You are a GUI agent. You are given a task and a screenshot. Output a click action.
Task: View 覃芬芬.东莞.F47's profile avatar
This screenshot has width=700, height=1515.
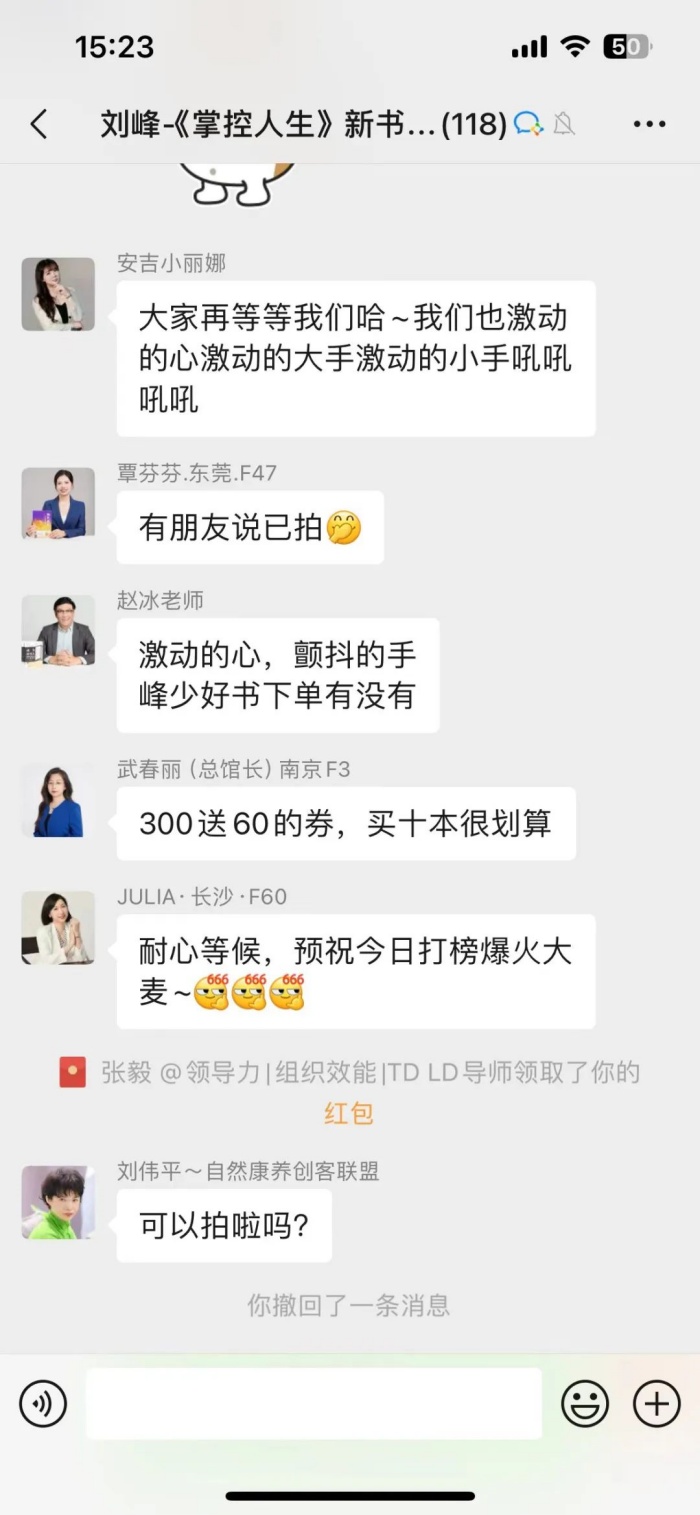coord(58,503)
